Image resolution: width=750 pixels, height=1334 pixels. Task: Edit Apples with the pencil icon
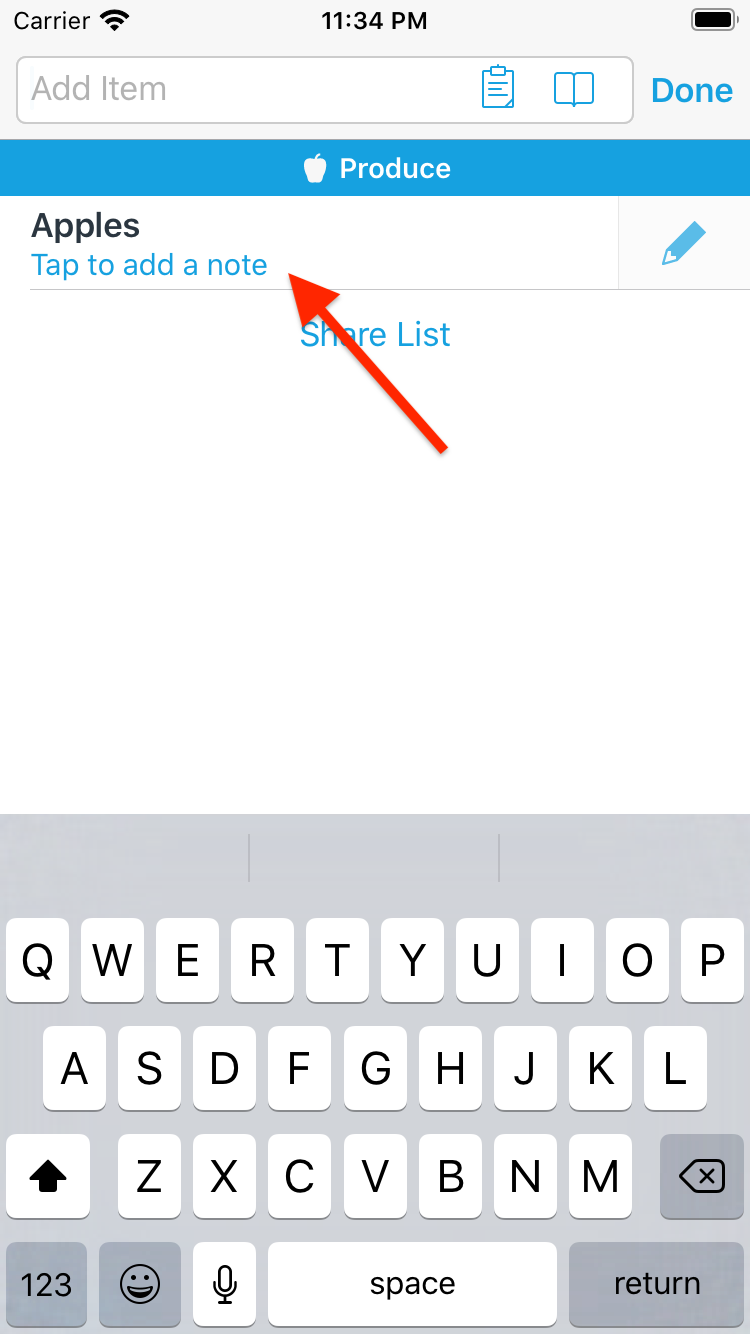(684, 243)
